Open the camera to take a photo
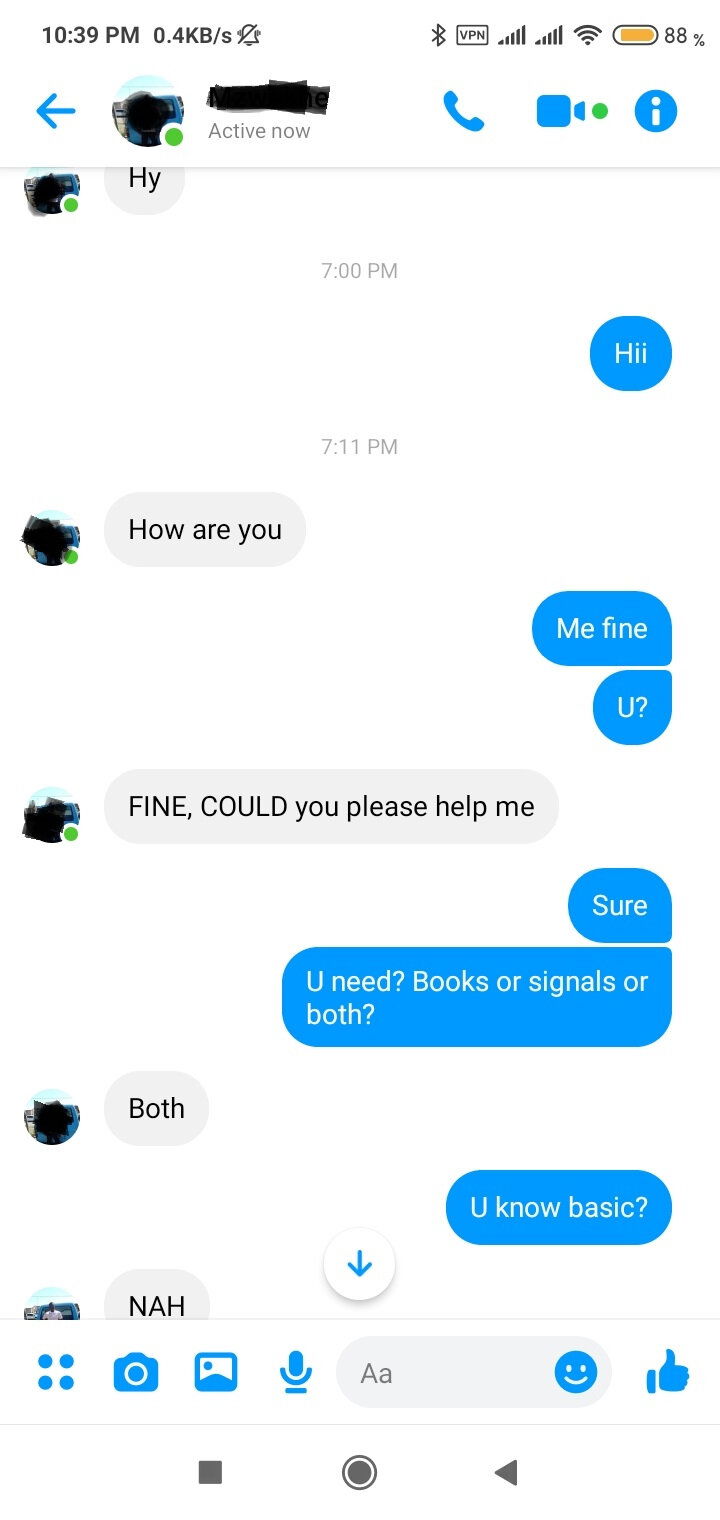Image resolution: width=720 pixels, height=1520 pixels. (x=135, y=1372)
